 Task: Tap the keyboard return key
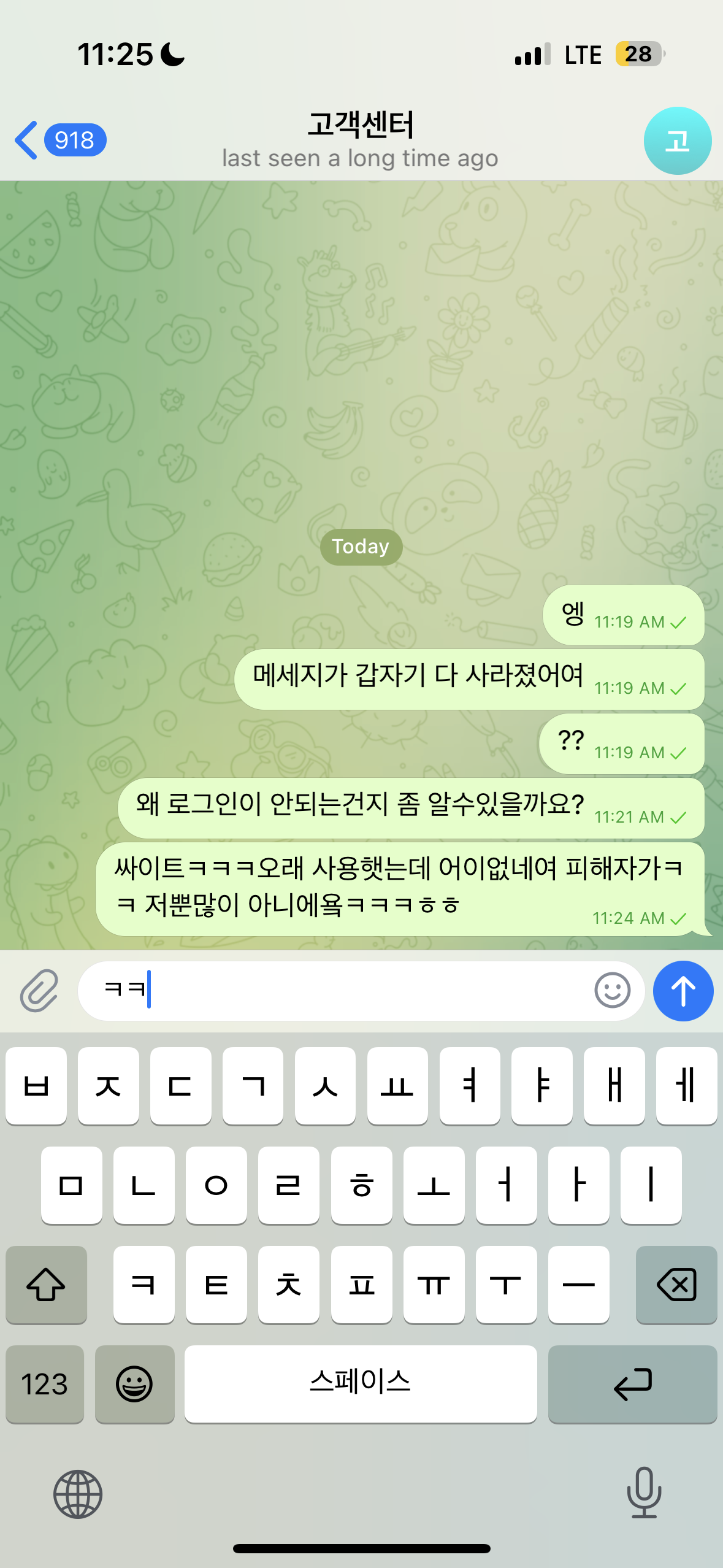[x=632, y=1384]
